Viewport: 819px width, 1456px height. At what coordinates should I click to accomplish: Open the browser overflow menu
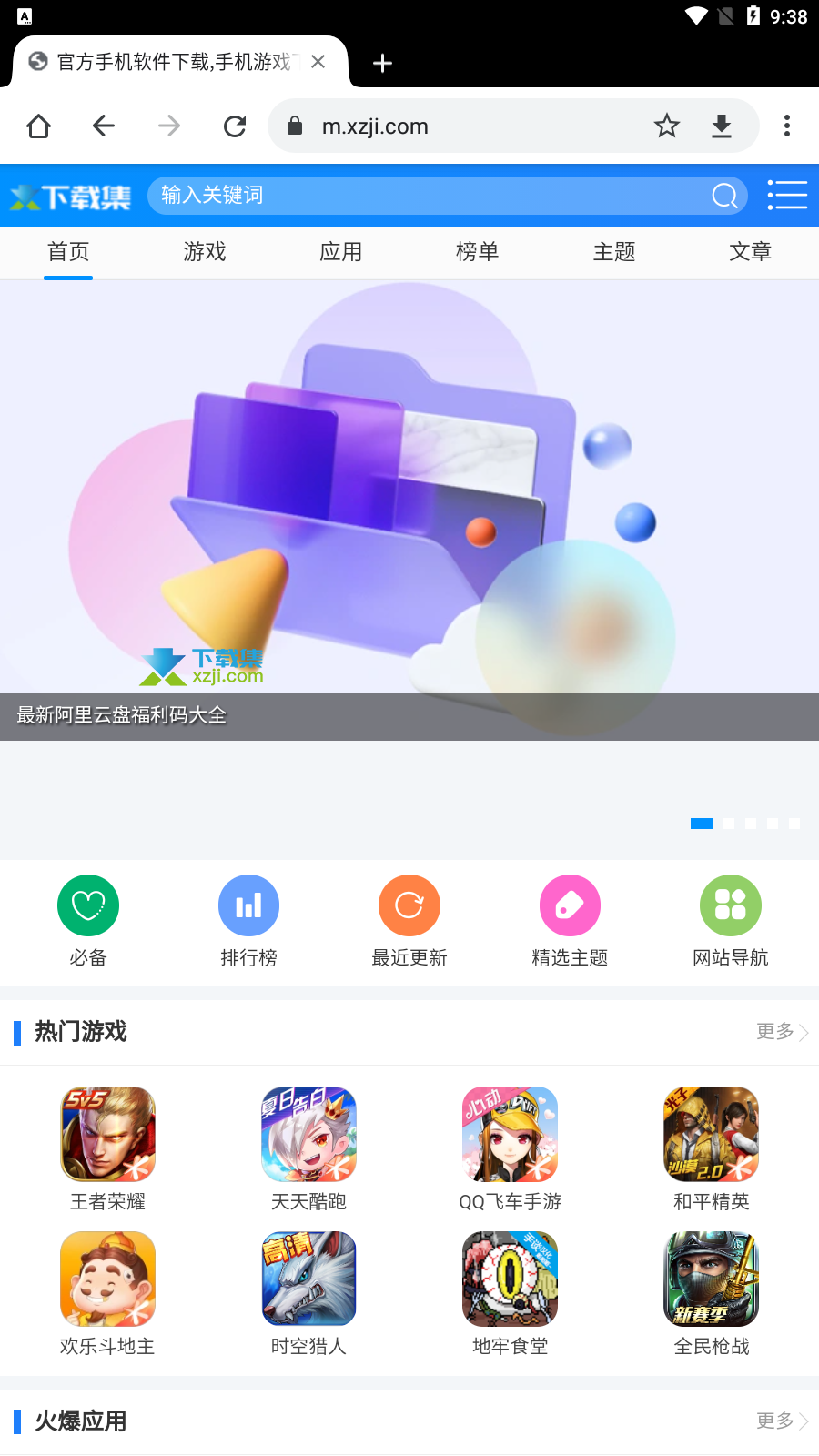click(787, 126)
